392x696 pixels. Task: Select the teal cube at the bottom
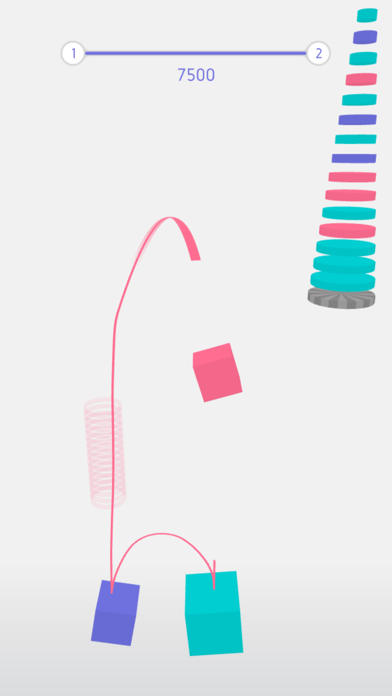pos(214,613)
